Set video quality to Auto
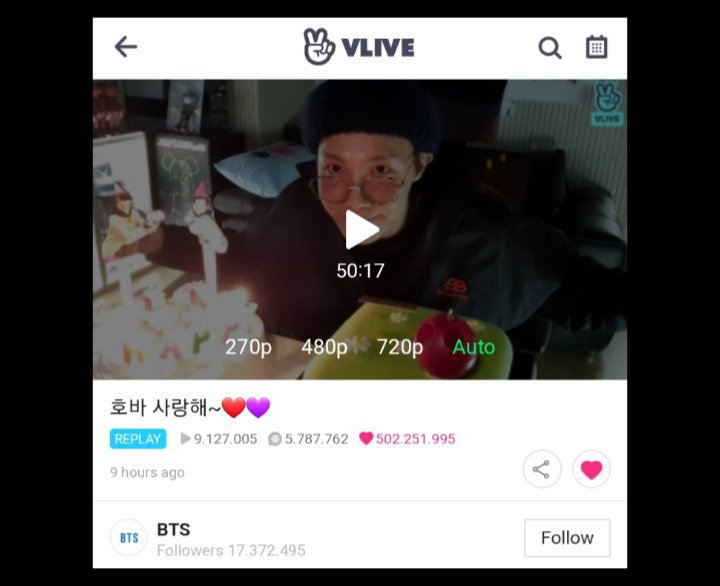The image size is (720, 586). click(x=473, y=347)
